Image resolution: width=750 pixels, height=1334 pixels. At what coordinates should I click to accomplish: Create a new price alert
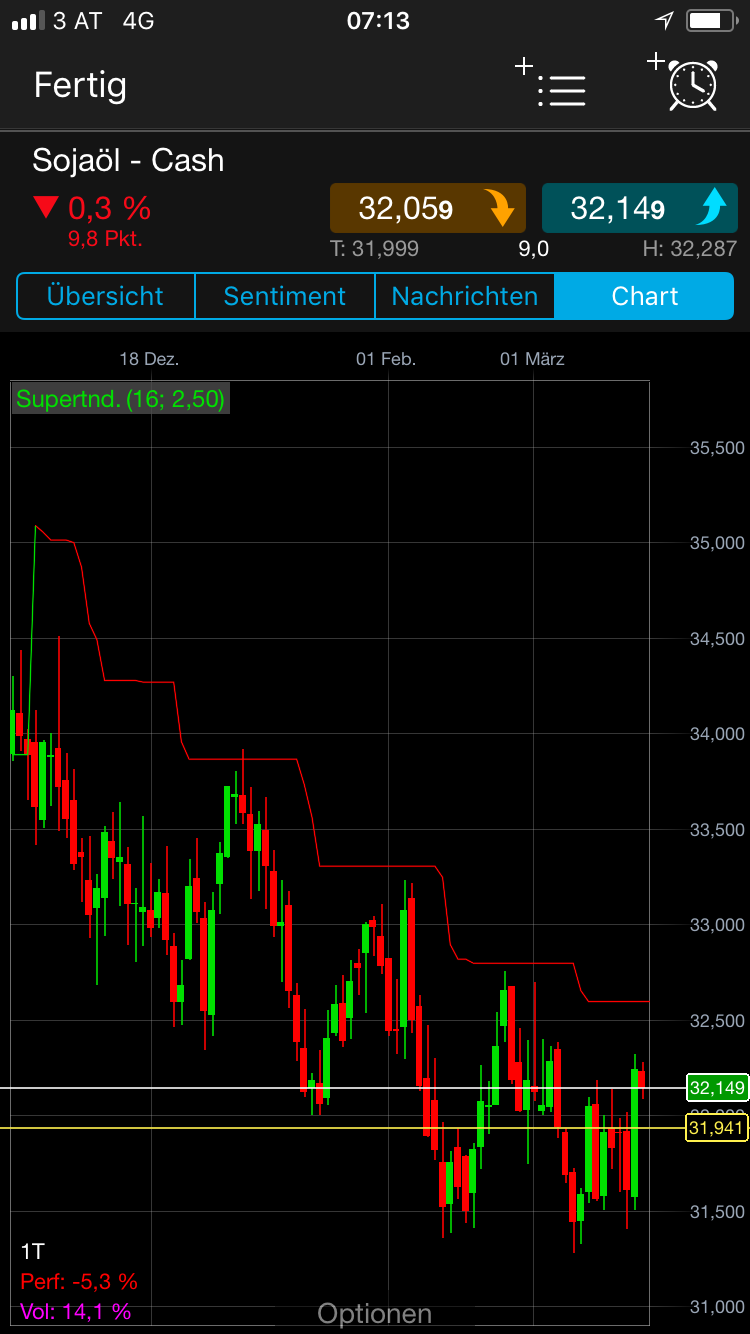[x=691, y=87]
